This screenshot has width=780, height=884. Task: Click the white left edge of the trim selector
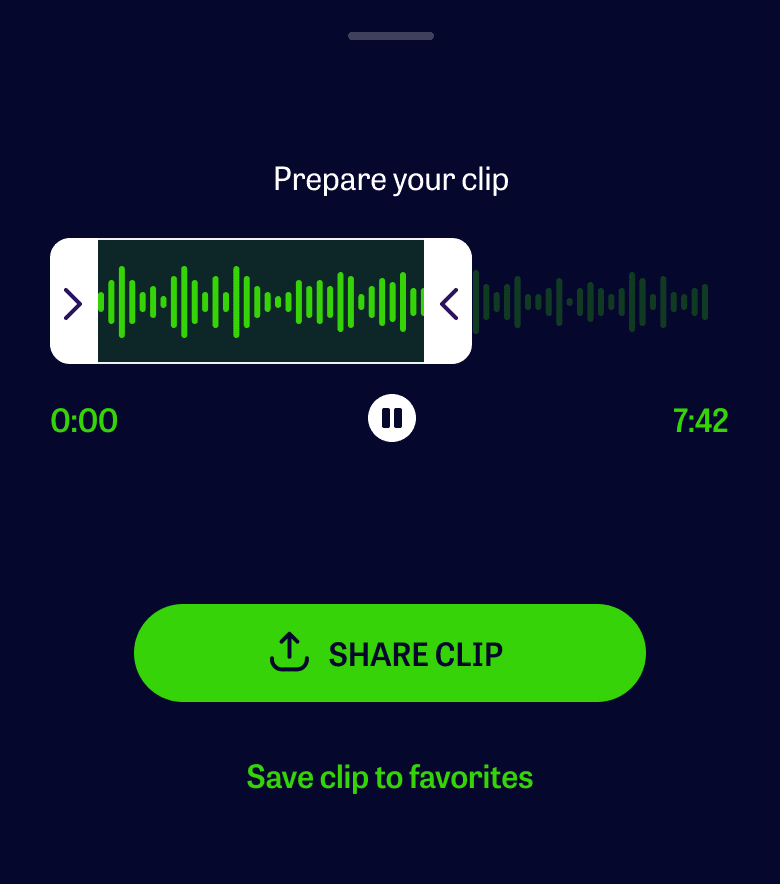[x=72, y=302]
